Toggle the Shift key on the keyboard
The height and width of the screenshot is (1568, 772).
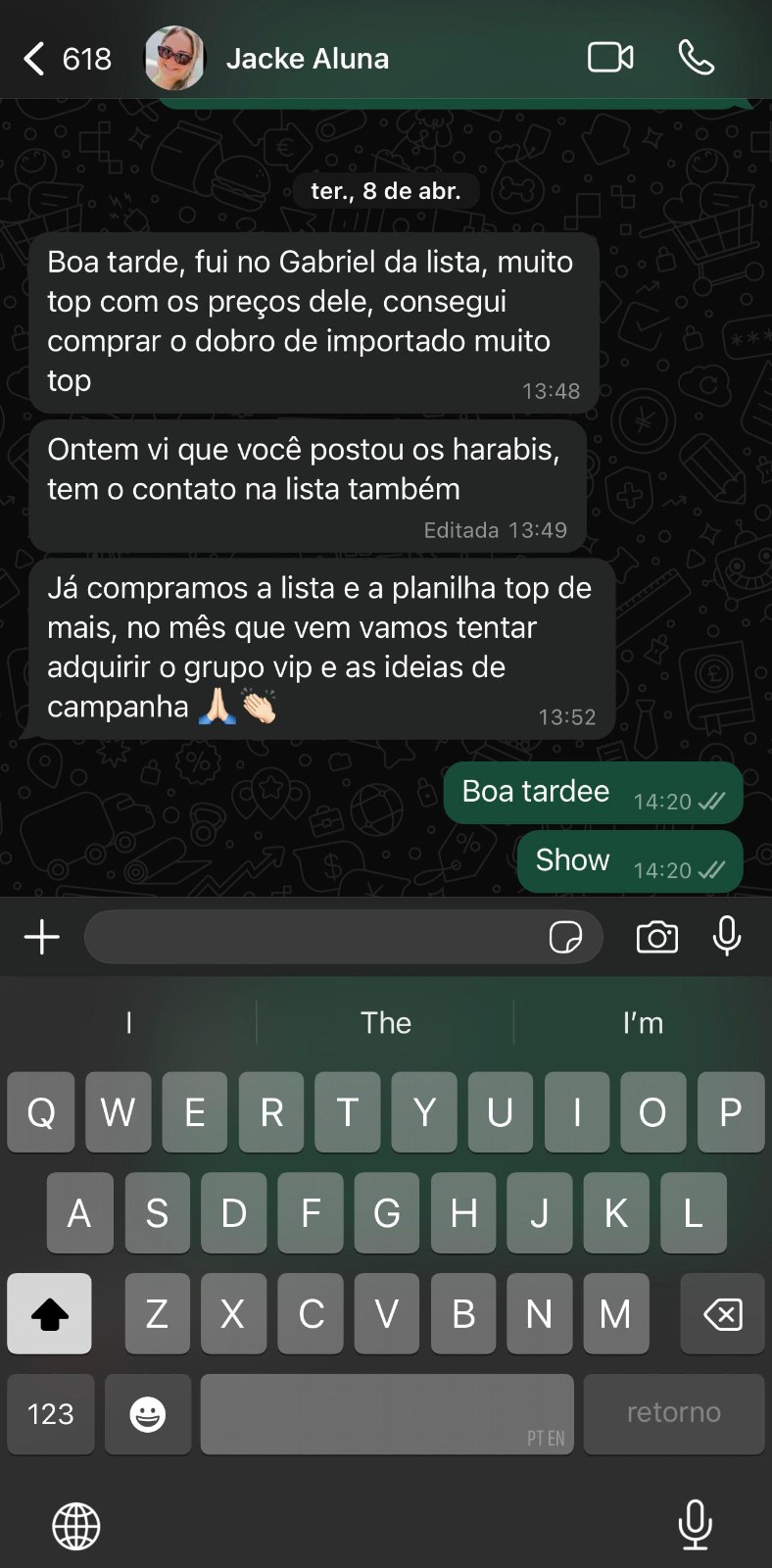pos(49,1313)
